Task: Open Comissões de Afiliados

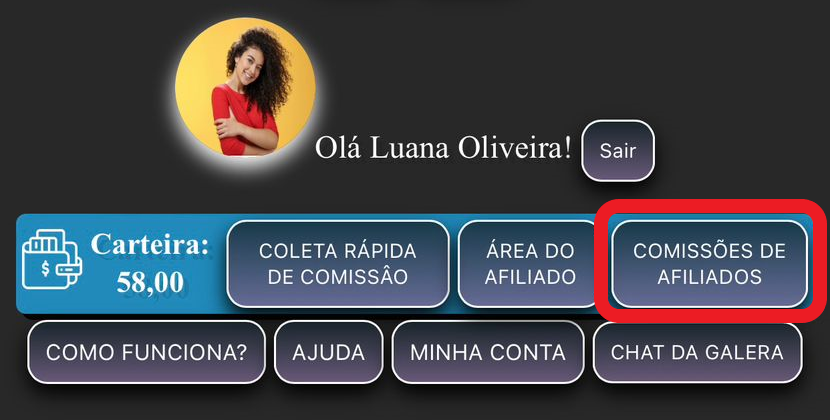Action: [709, 264]
